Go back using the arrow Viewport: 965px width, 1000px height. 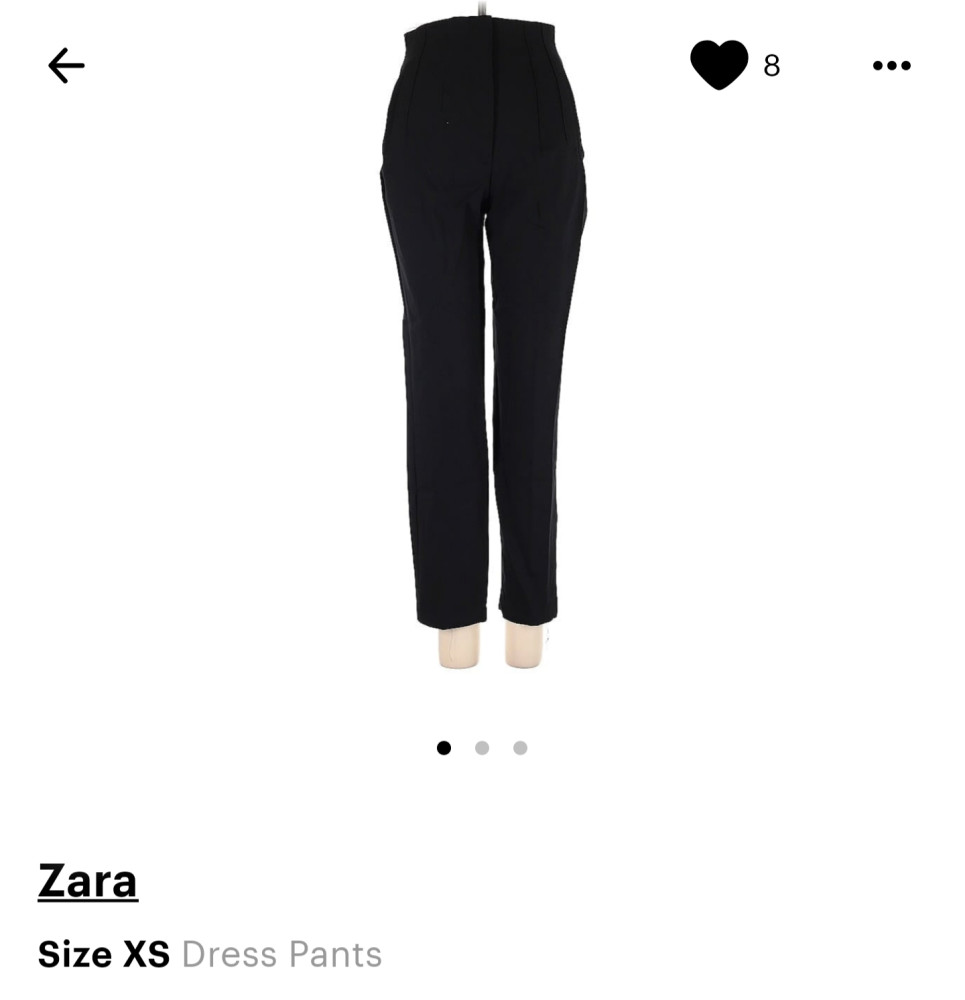point(66,66)
